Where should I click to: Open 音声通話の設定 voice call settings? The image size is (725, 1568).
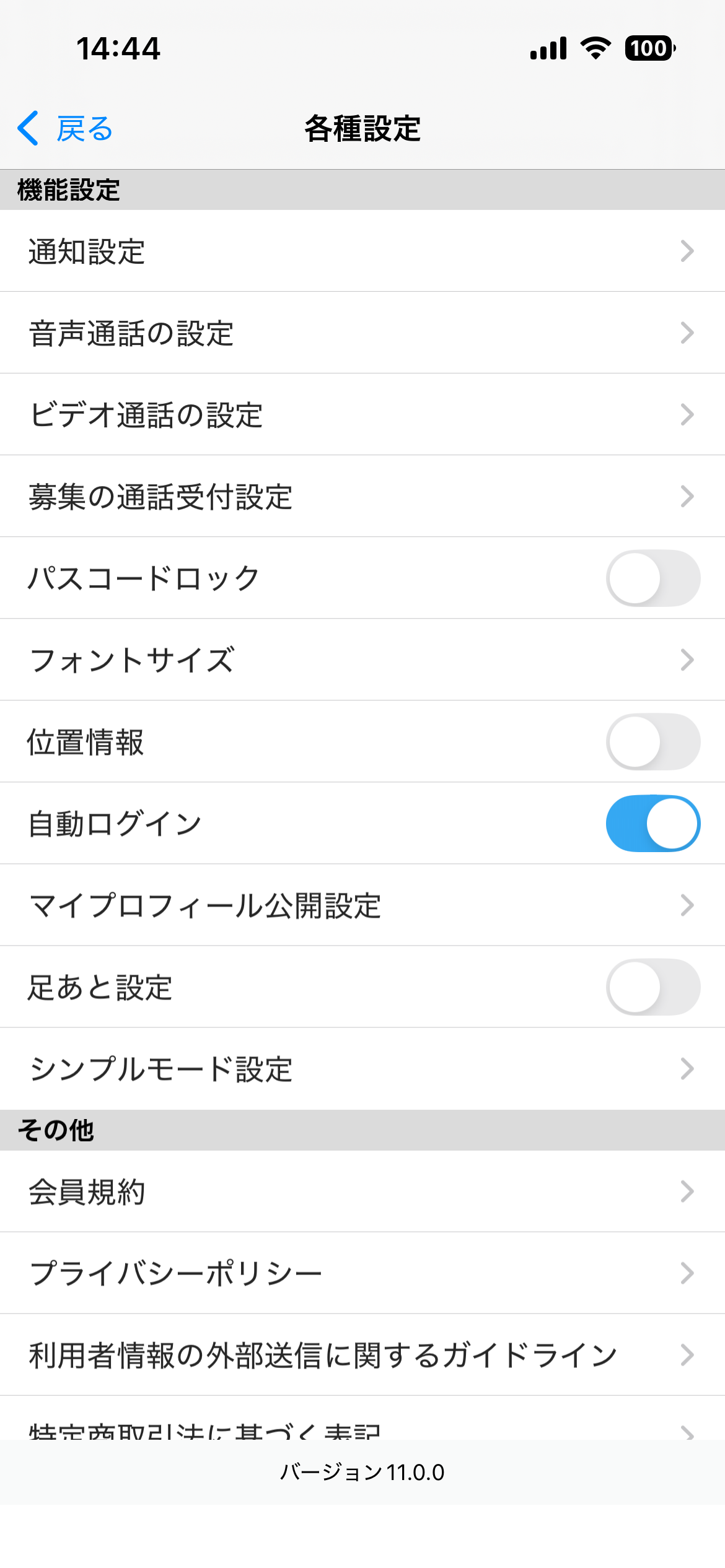(362, 333)
